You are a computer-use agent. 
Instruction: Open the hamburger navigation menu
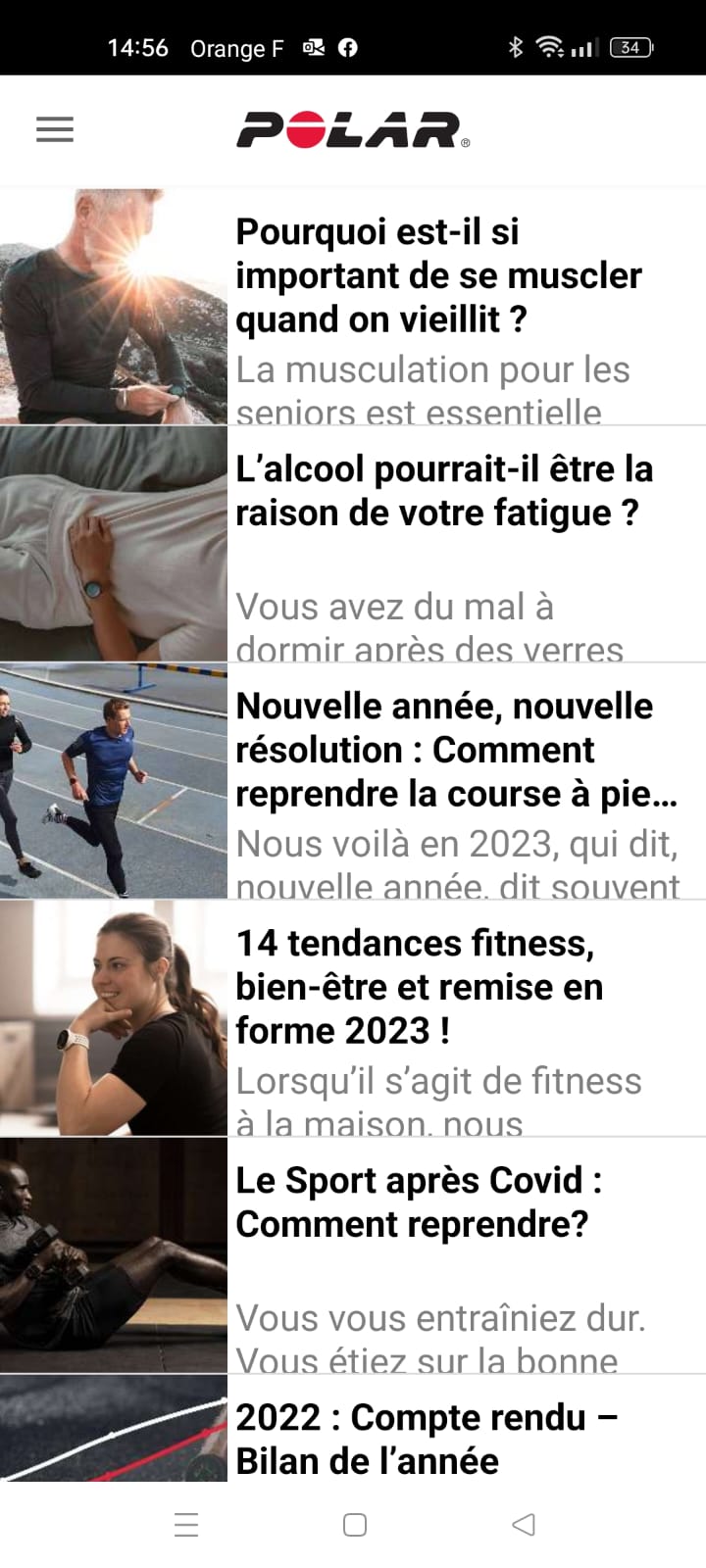(55, 129)
